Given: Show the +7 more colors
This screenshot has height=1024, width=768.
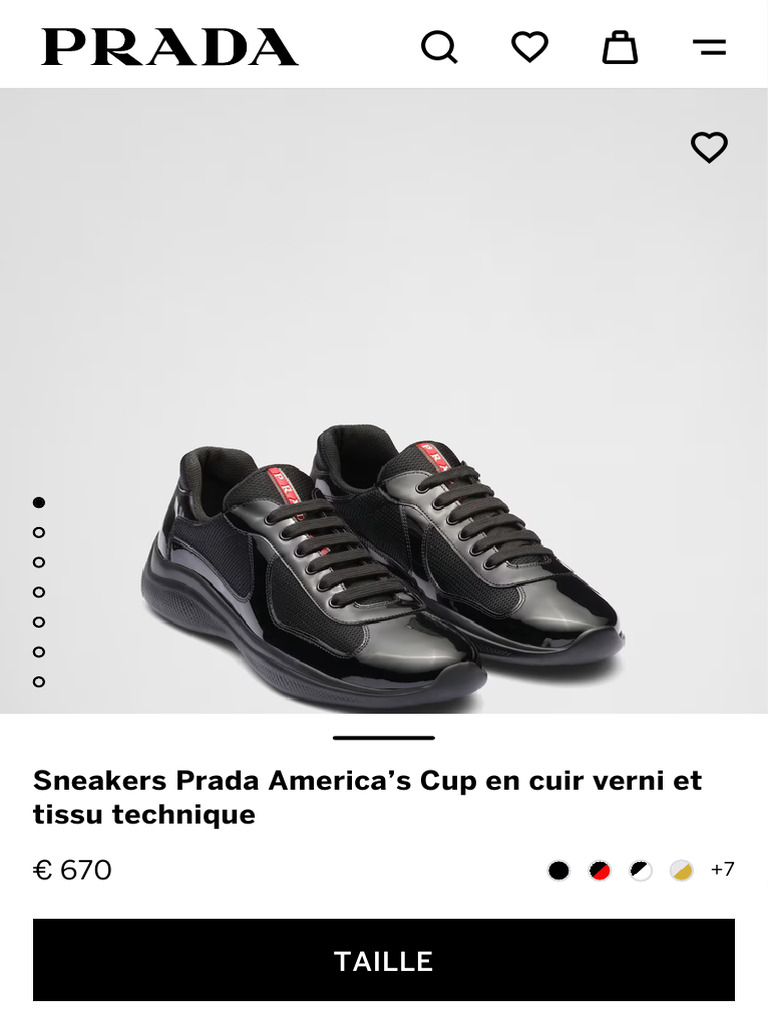Looking at the screenshot, I should [x=722, y=869].
